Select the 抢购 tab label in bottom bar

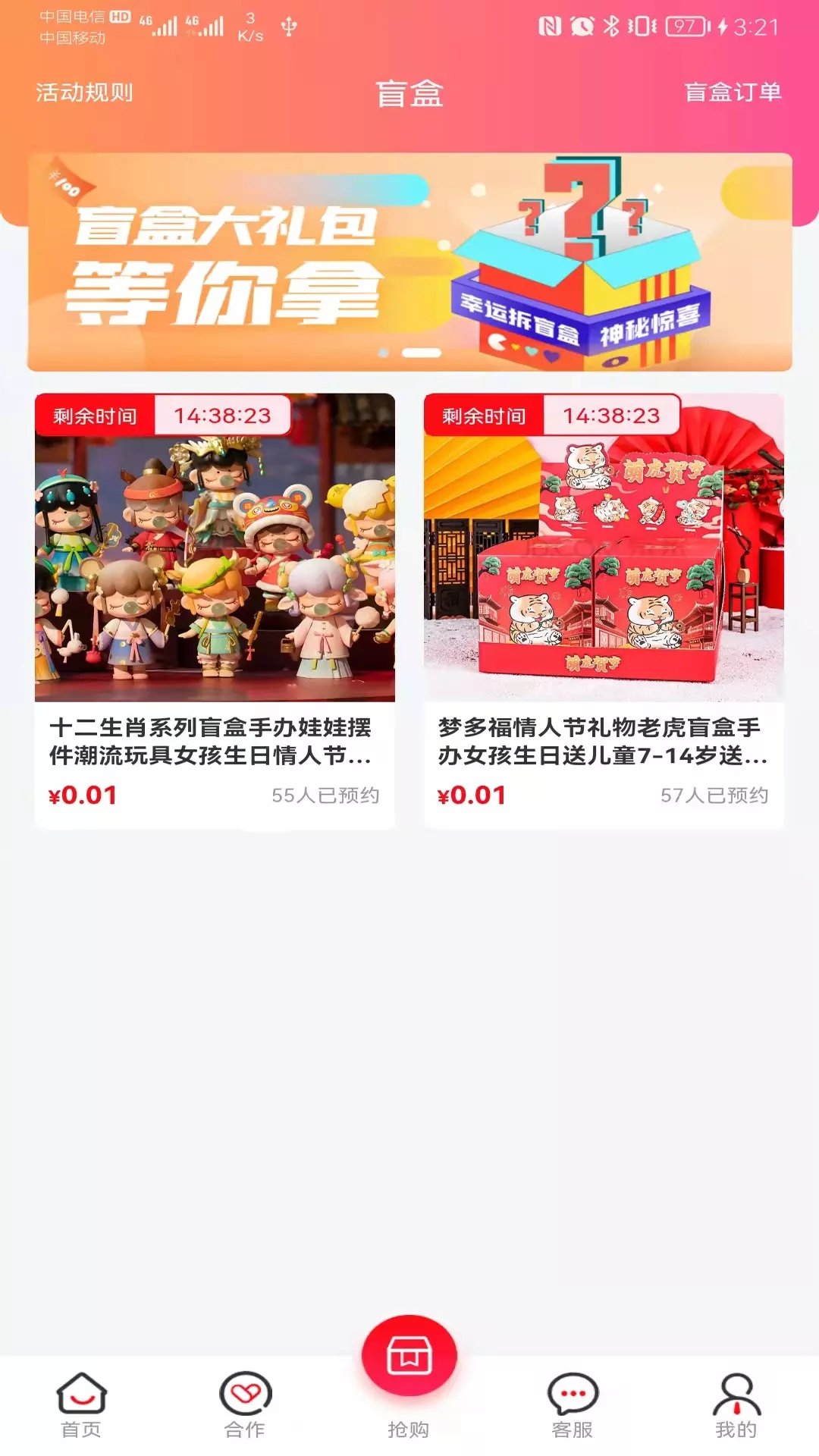pos(409,1426)
